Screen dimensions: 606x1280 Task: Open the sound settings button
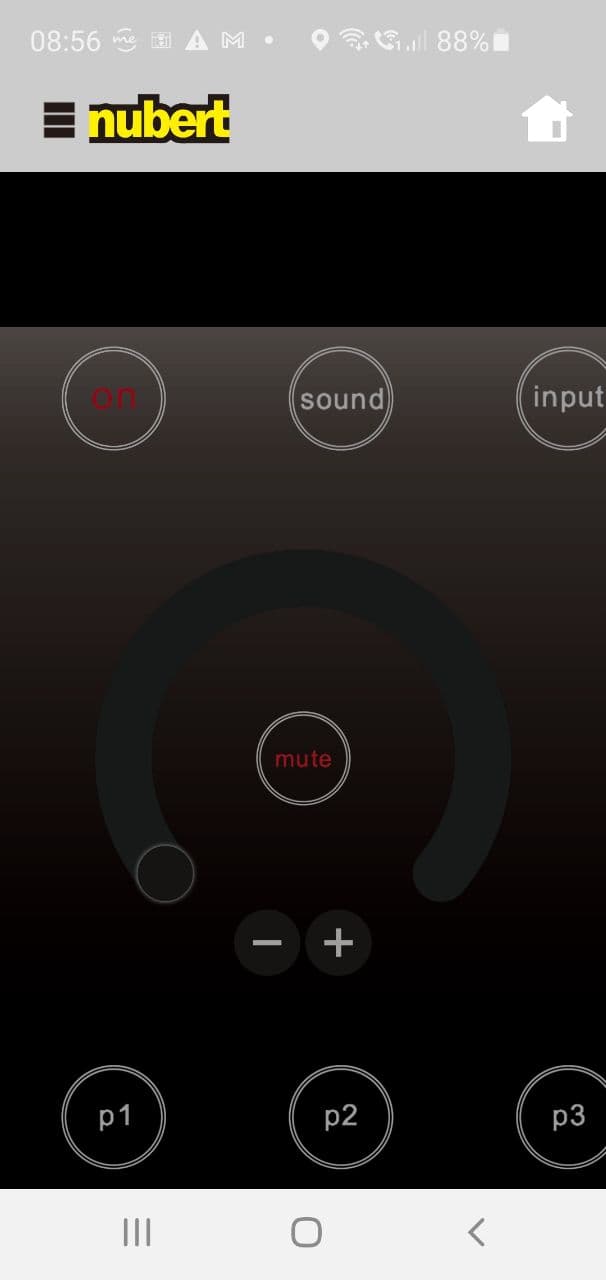341,398
